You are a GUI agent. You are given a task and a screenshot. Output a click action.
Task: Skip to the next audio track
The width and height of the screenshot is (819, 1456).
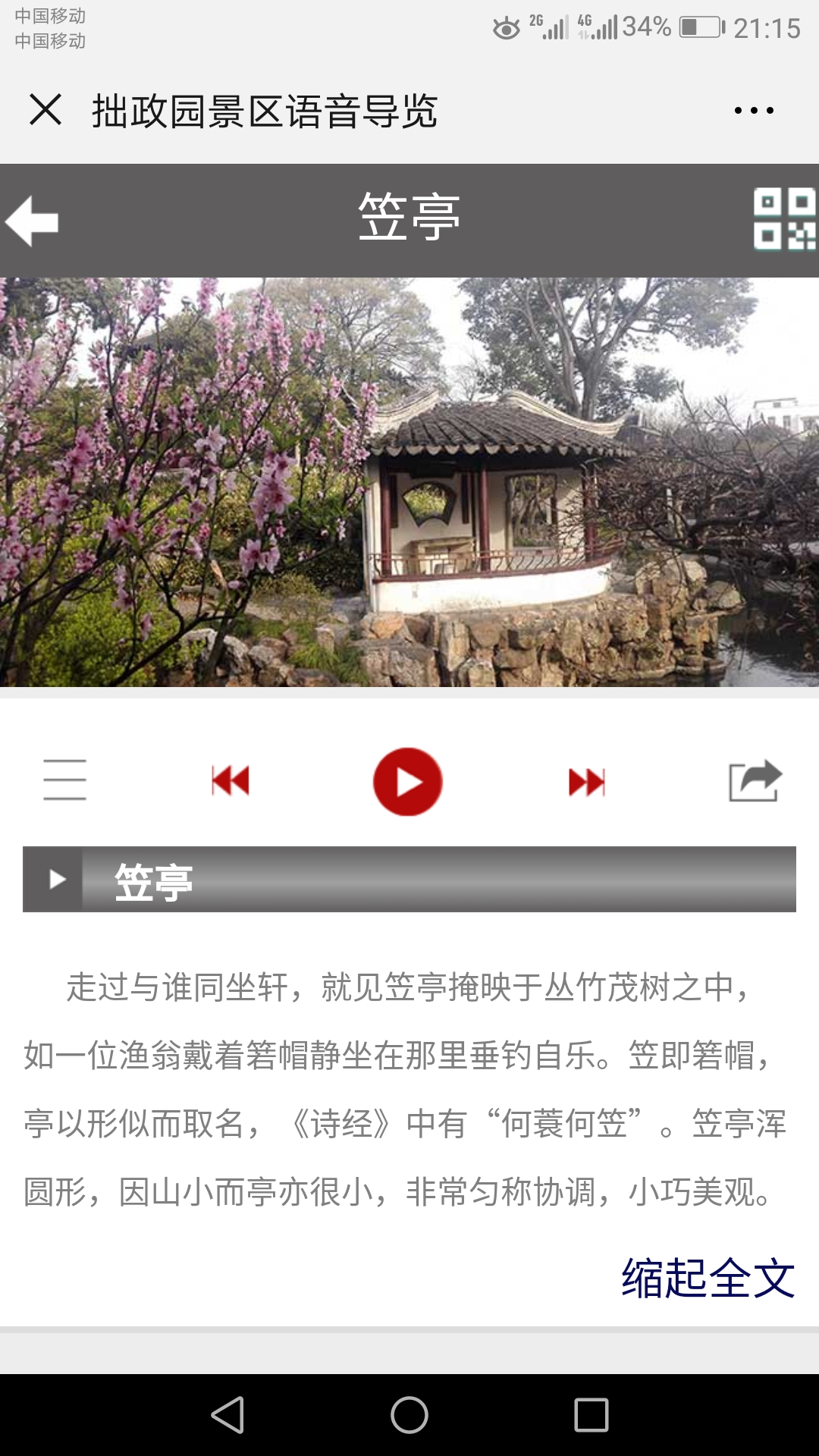point(587,782)
